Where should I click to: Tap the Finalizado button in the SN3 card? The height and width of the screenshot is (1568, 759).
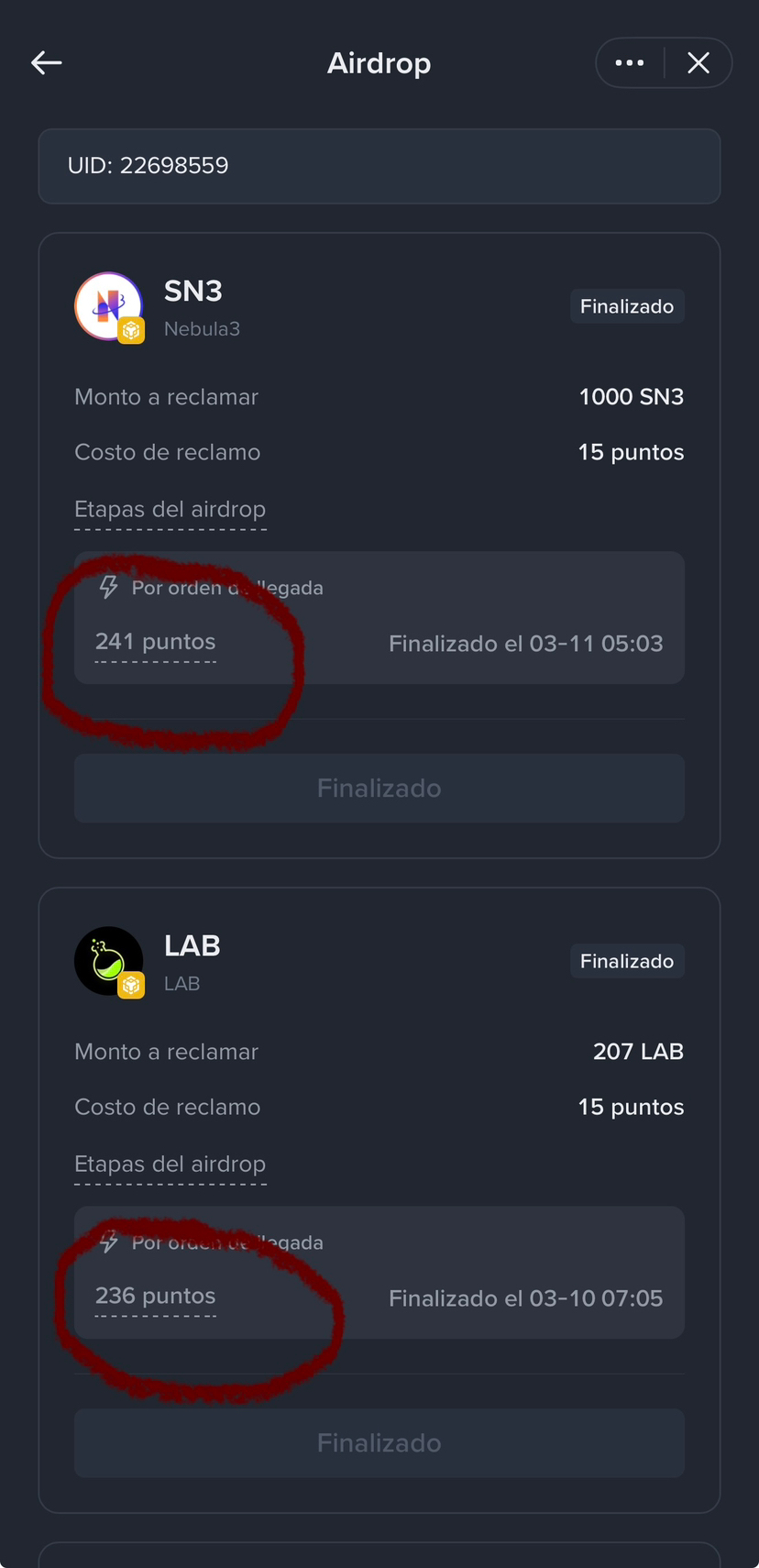tap(379, 789)
